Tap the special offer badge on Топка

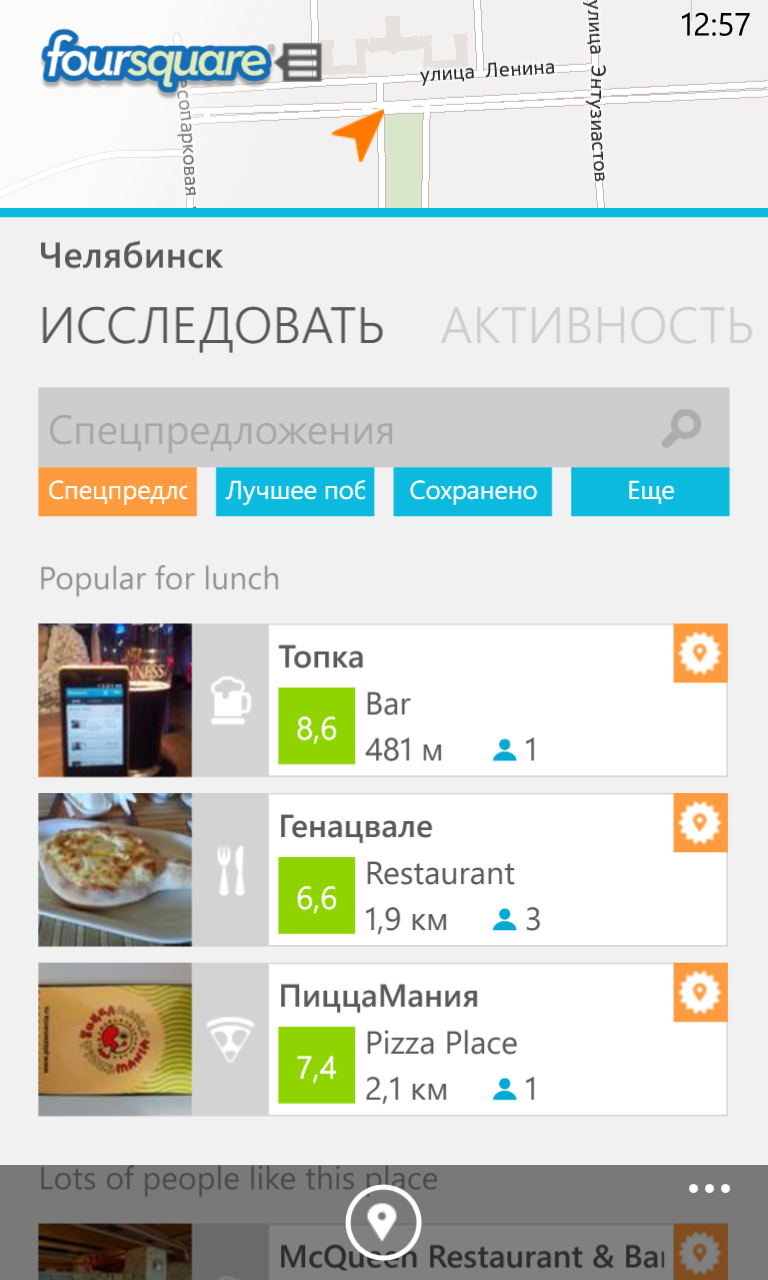[x=700, y=653]
